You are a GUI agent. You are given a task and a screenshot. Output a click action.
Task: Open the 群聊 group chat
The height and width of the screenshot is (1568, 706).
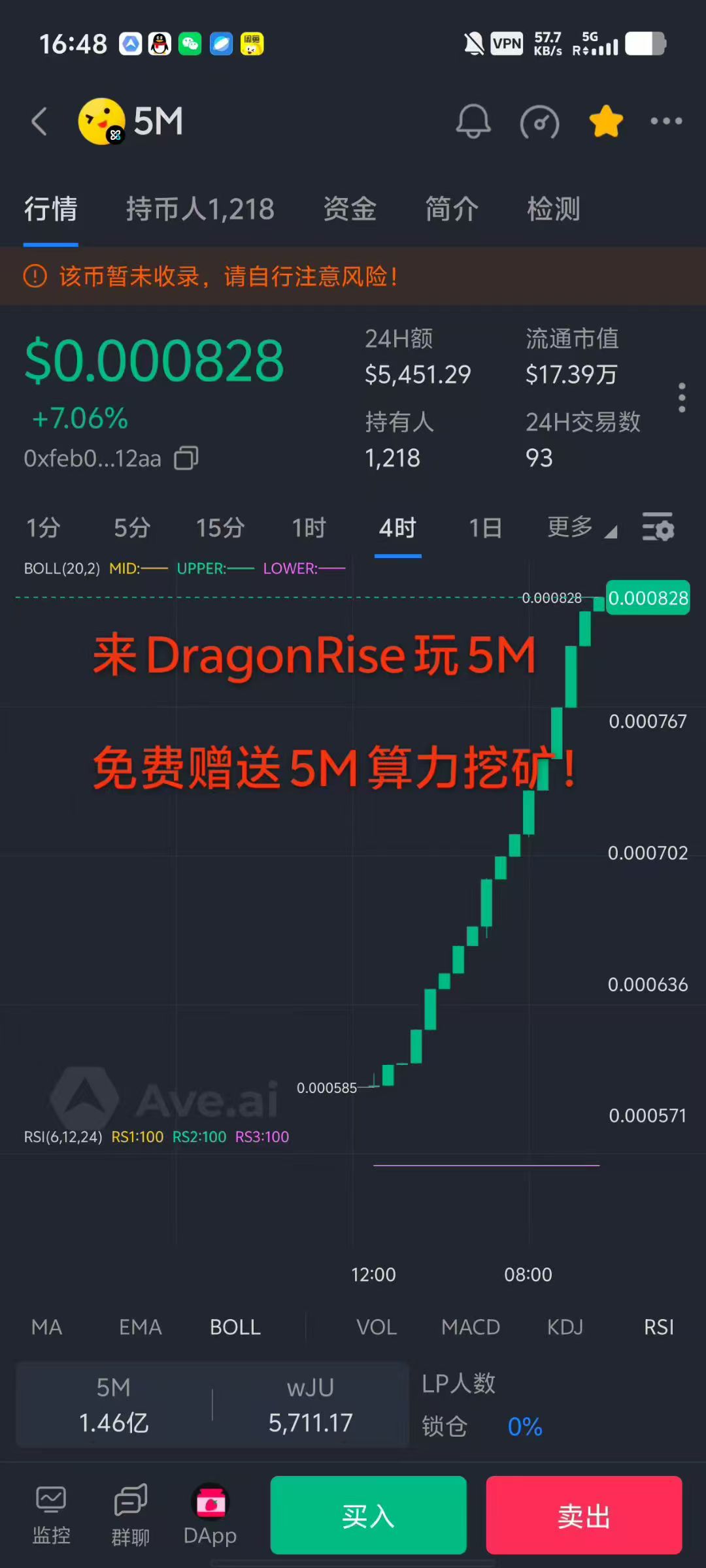[130, 1515]
